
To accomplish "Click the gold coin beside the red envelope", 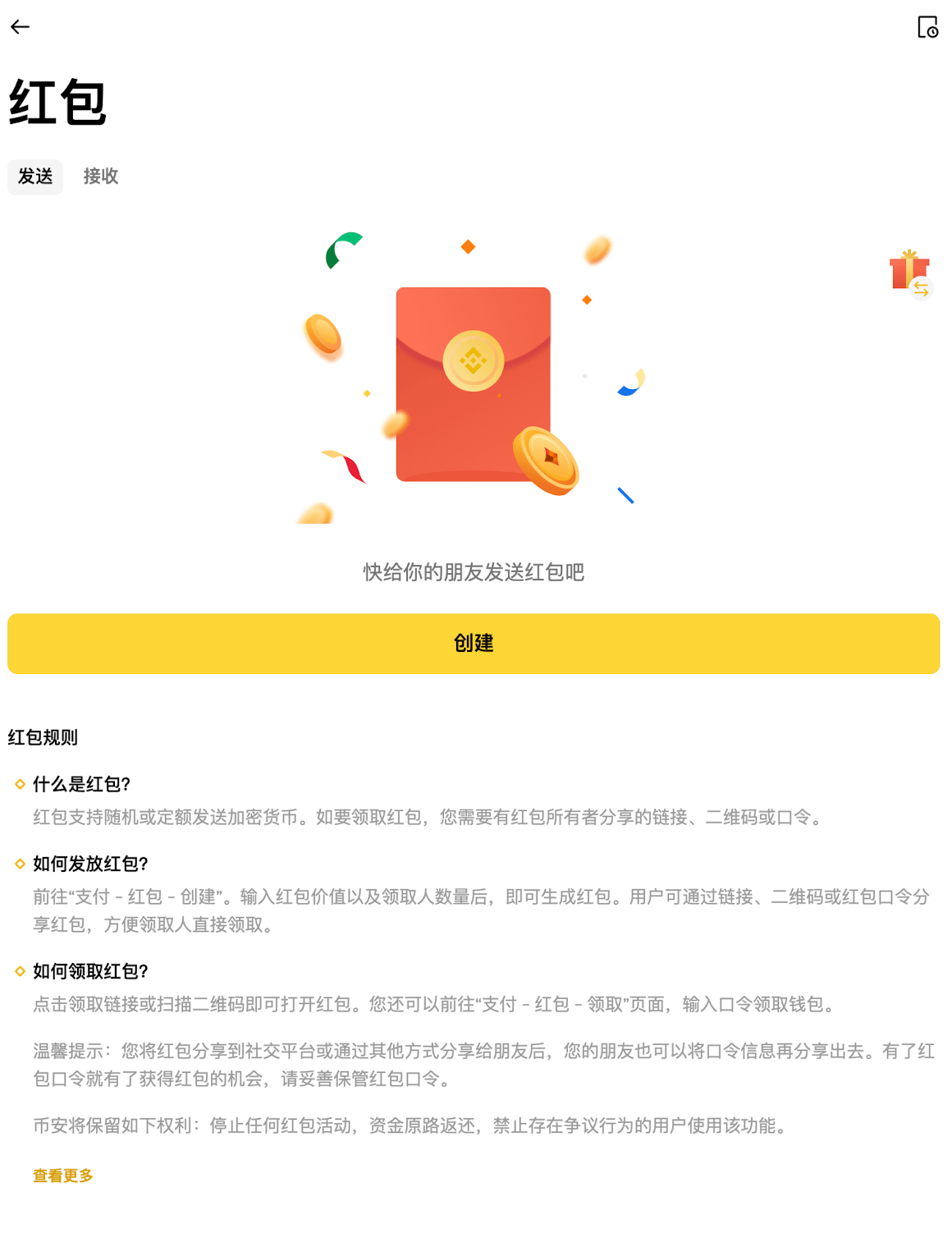I will click(x=548, y=458).
